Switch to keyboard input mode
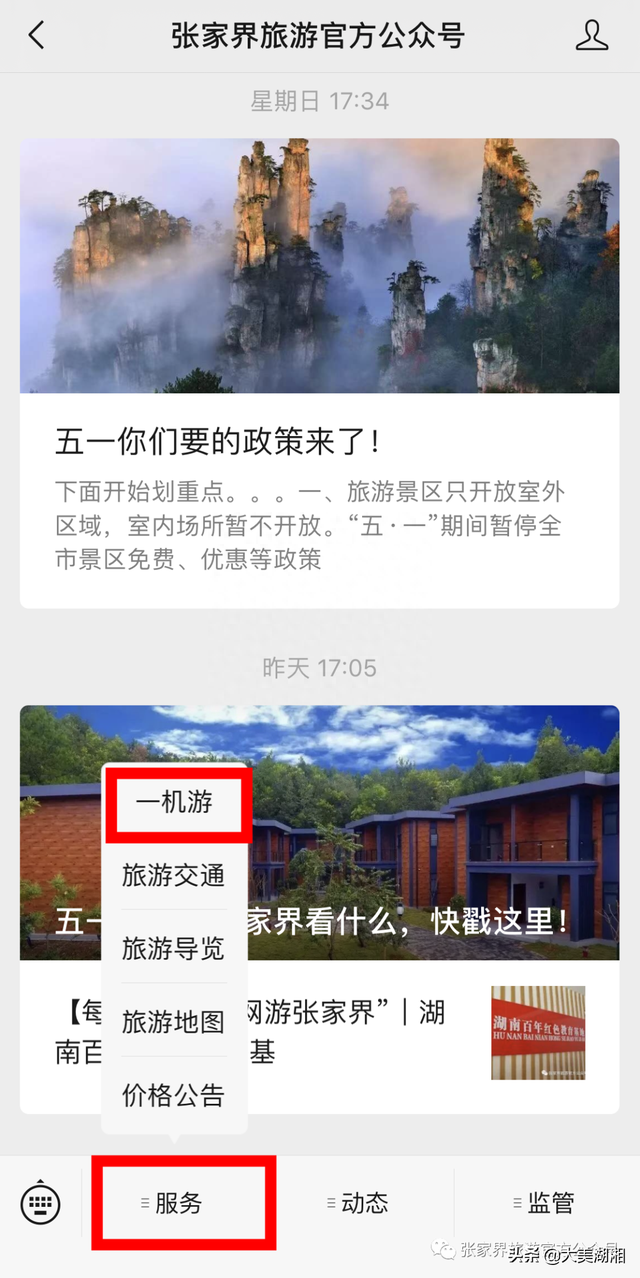Screen dimensions: 640x1278 tap(41, 1203)
